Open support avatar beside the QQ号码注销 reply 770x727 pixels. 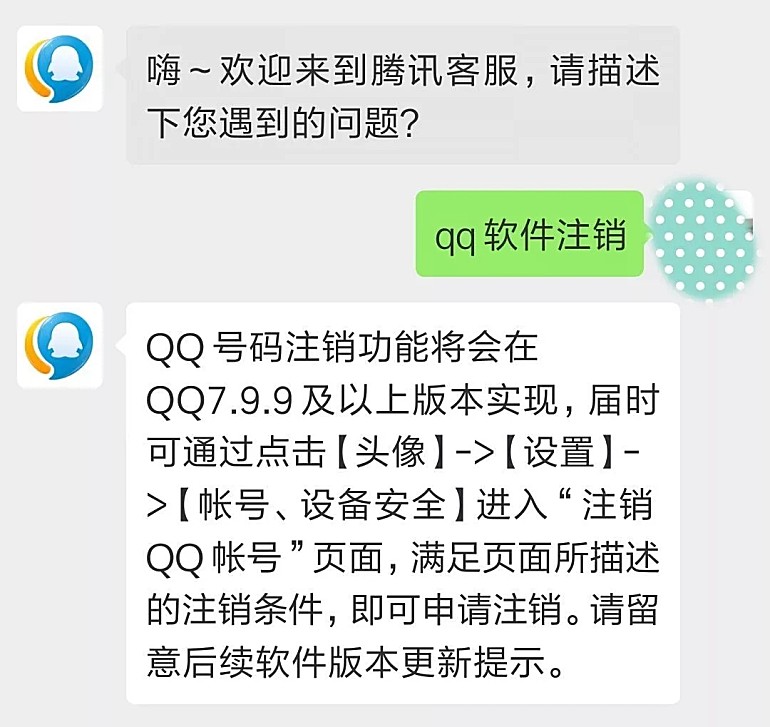59,346
